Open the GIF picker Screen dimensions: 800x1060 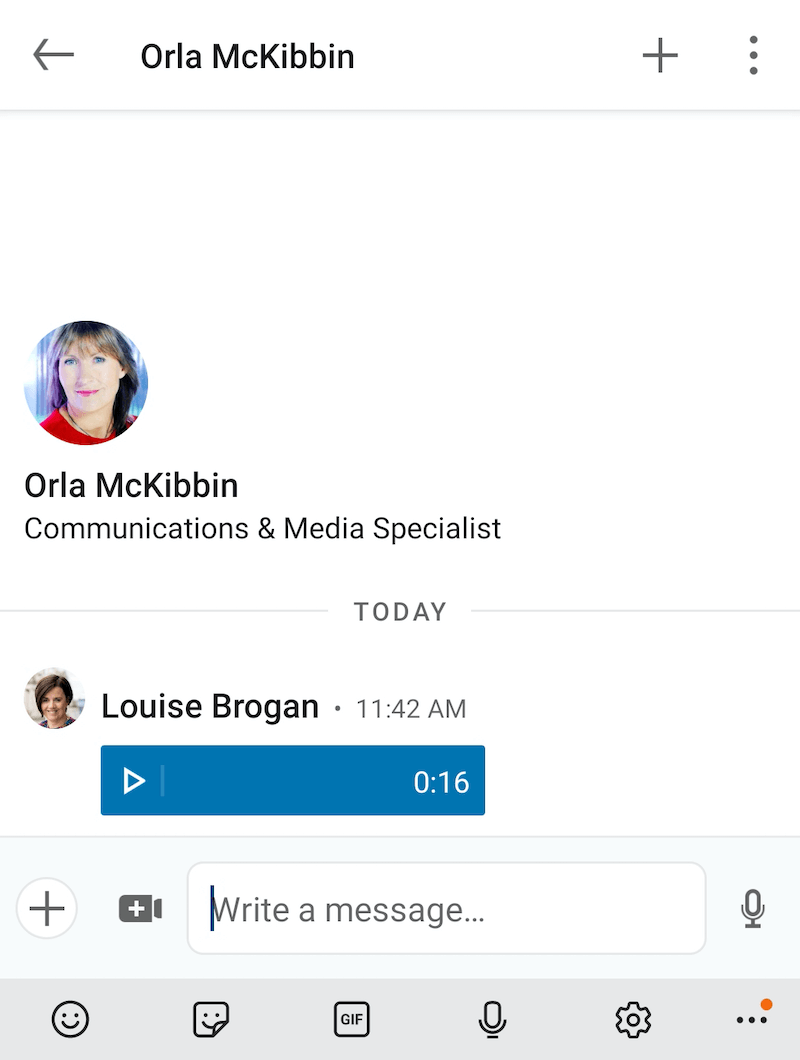[351, 1019]
